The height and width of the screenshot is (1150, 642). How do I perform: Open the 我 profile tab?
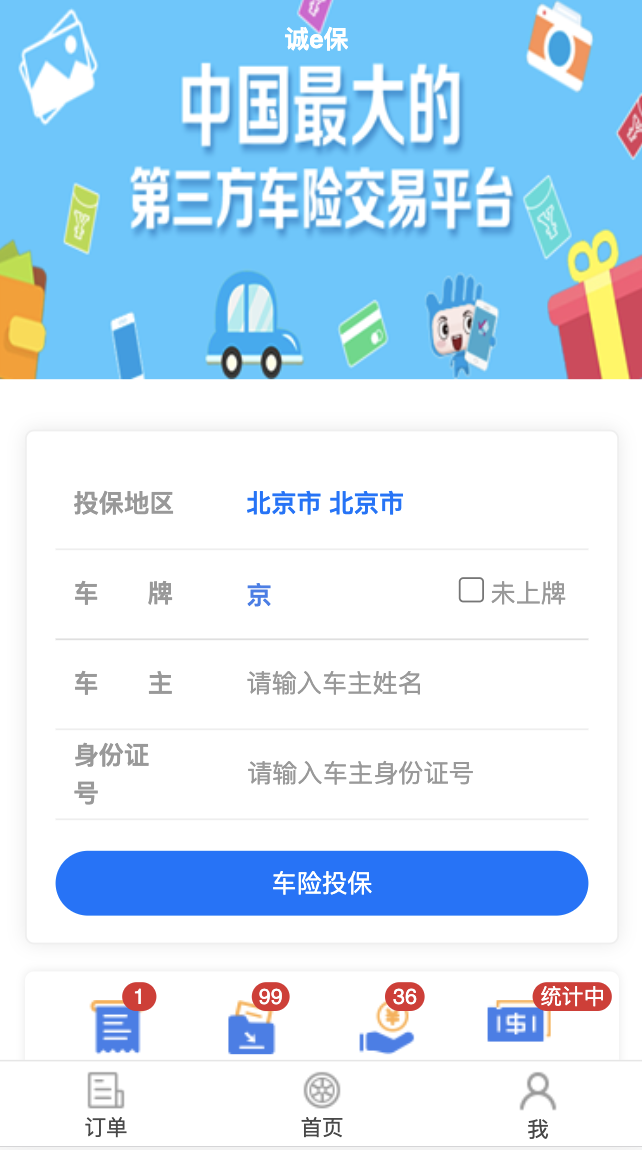[x=537, y=1105]
